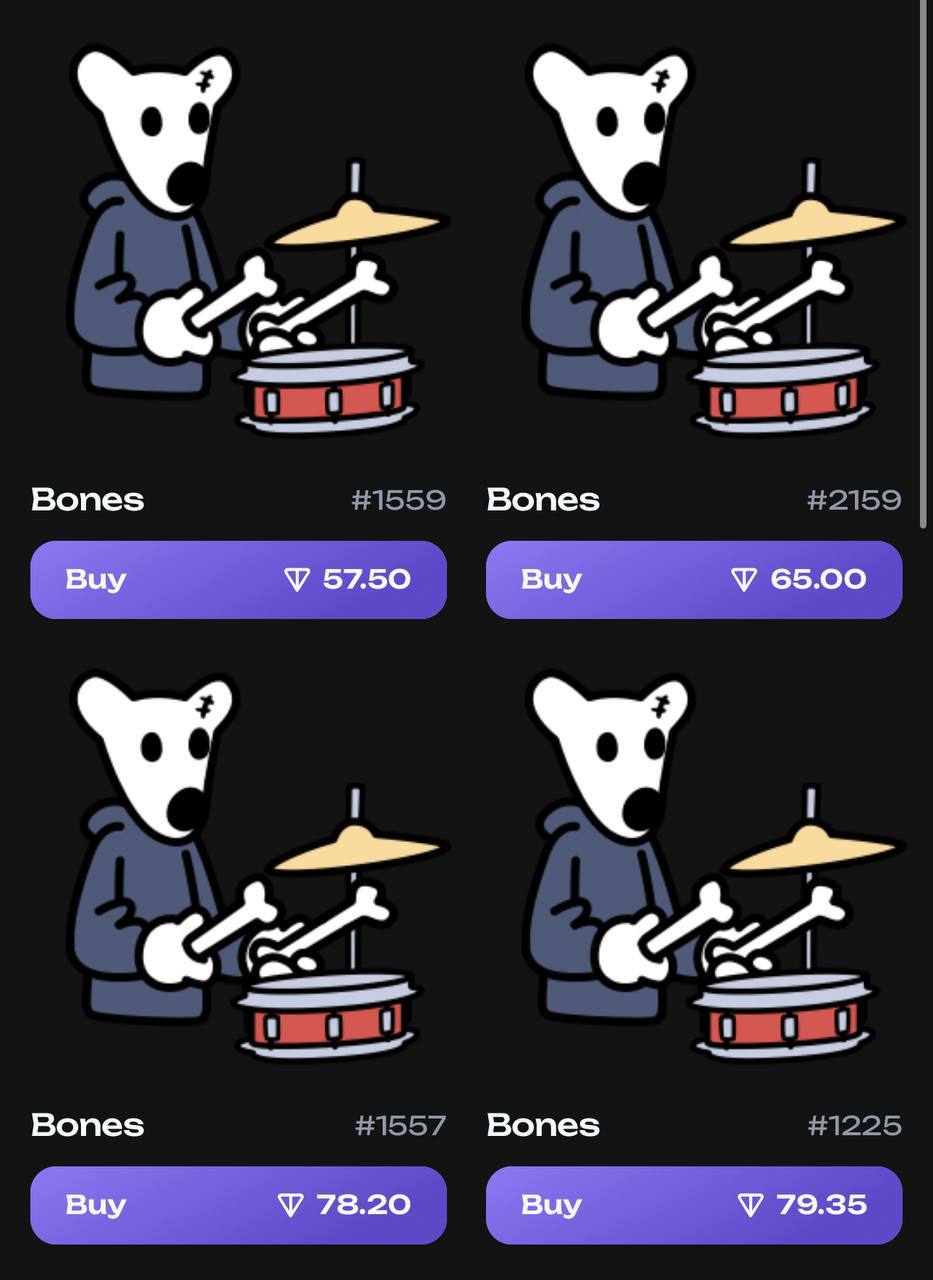Buy Bones #1557 for 78.20
933x1280 pixels.
[238, 1205]
